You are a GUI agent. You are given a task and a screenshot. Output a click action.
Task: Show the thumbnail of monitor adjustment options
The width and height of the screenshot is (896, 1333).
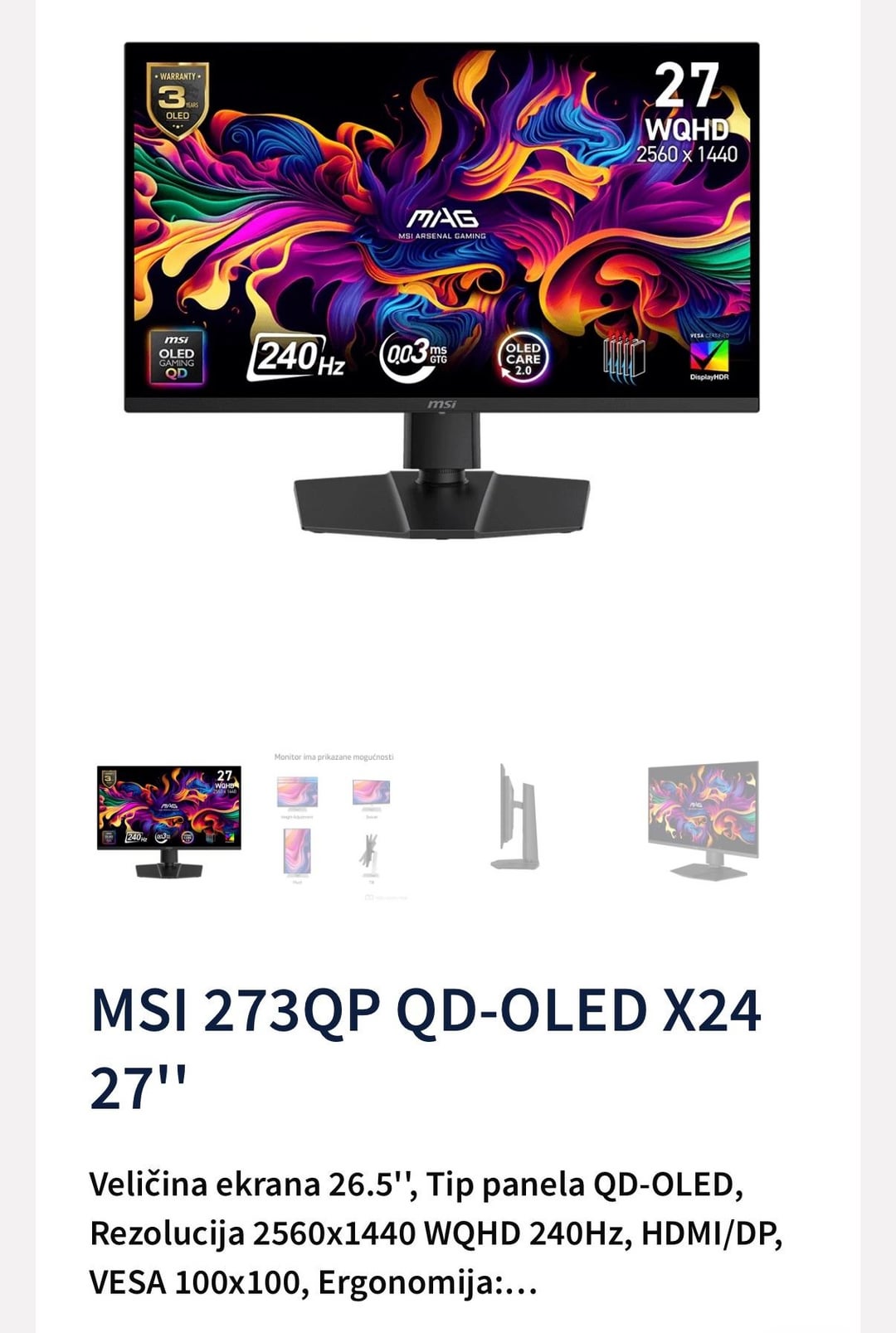(x=334, y=825)
